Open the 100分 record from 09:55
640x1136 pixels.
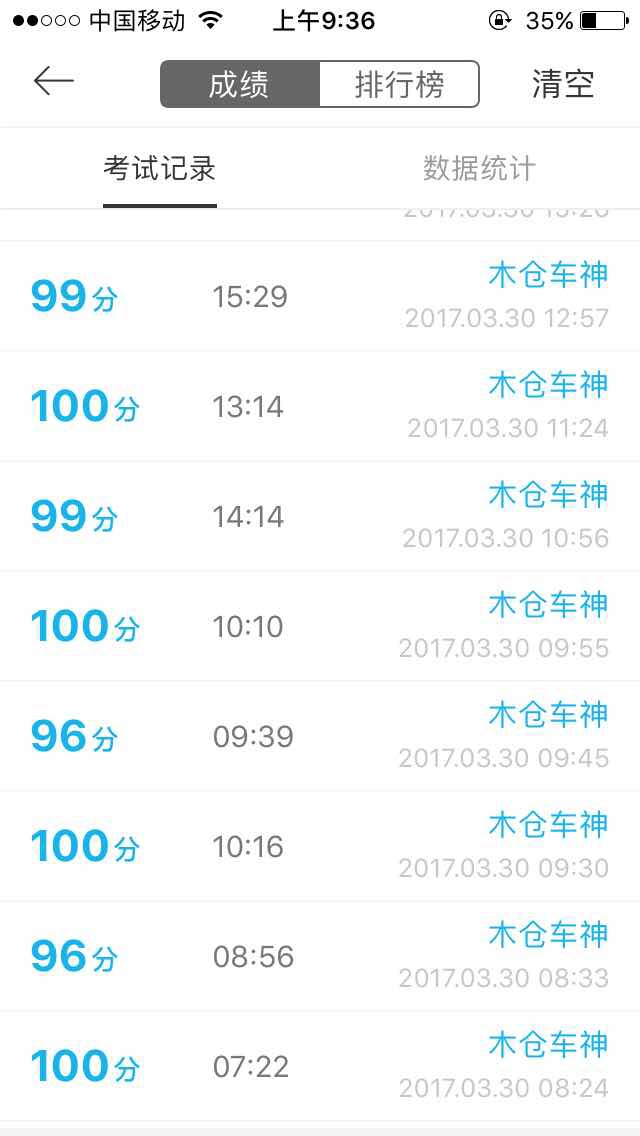click(x=320, y=627)
